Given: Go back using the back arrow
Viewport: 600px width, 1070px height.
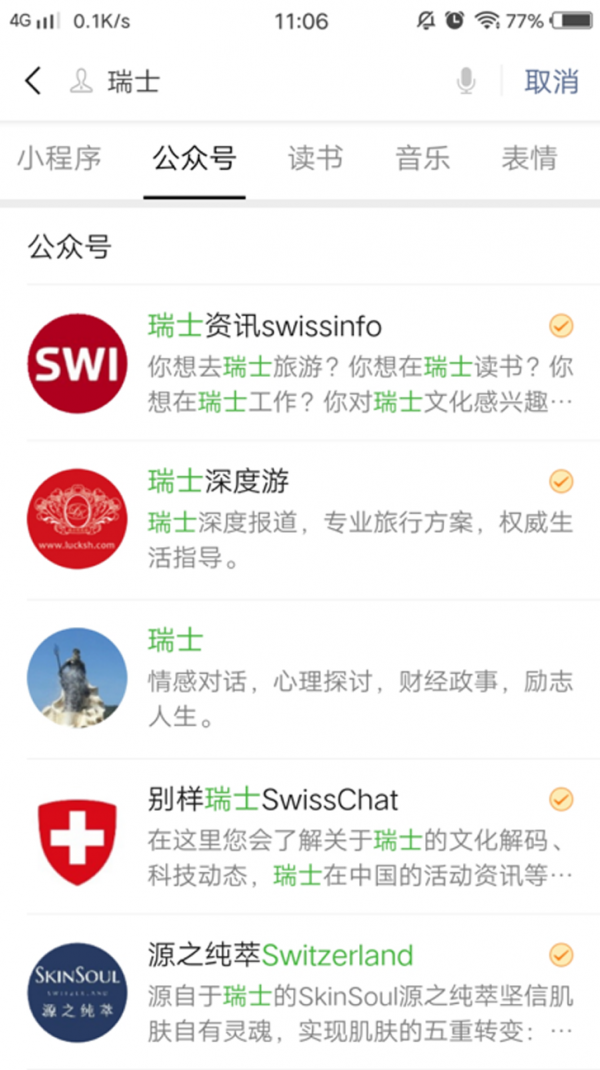Looking at the screenshot, I should point(33,81).
